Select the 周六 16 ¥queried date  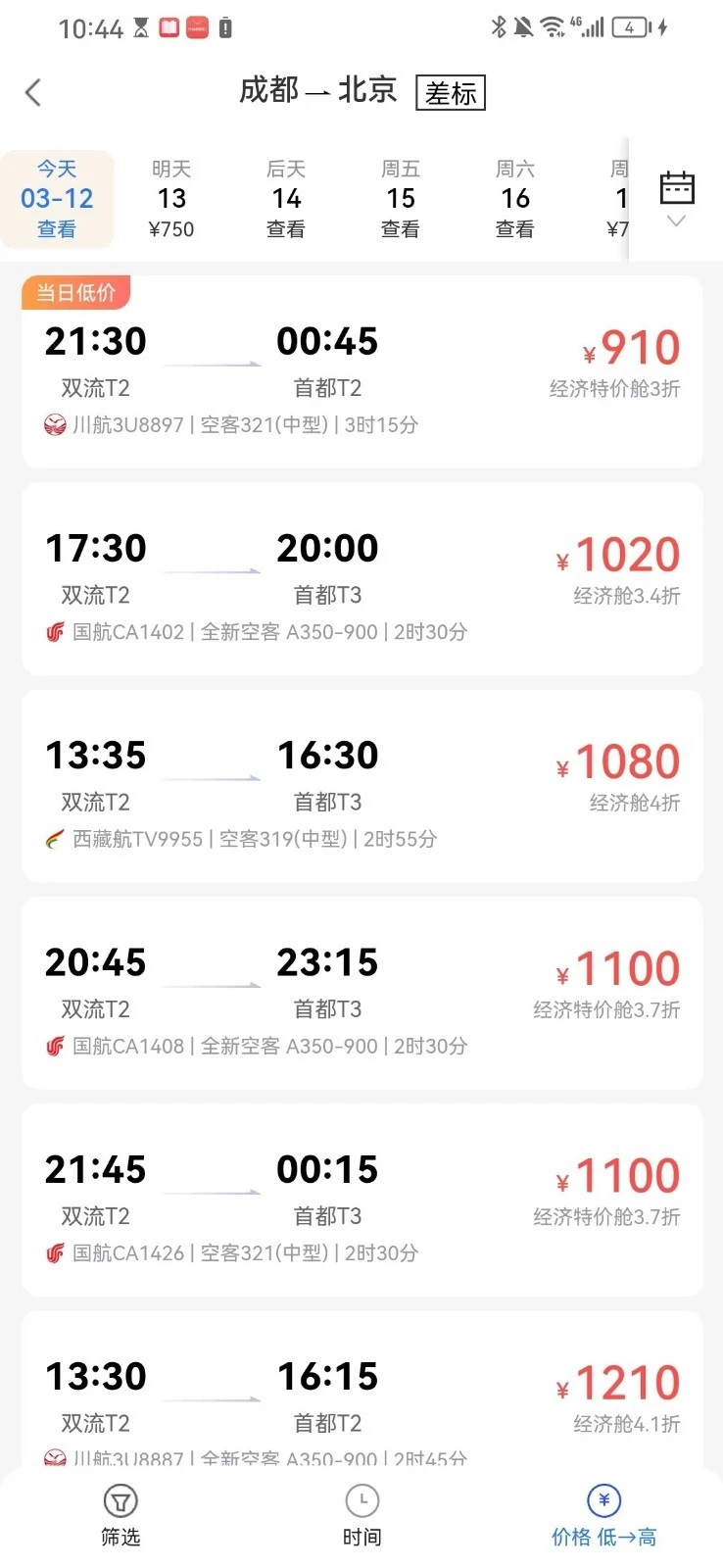(x=514, y=198)
